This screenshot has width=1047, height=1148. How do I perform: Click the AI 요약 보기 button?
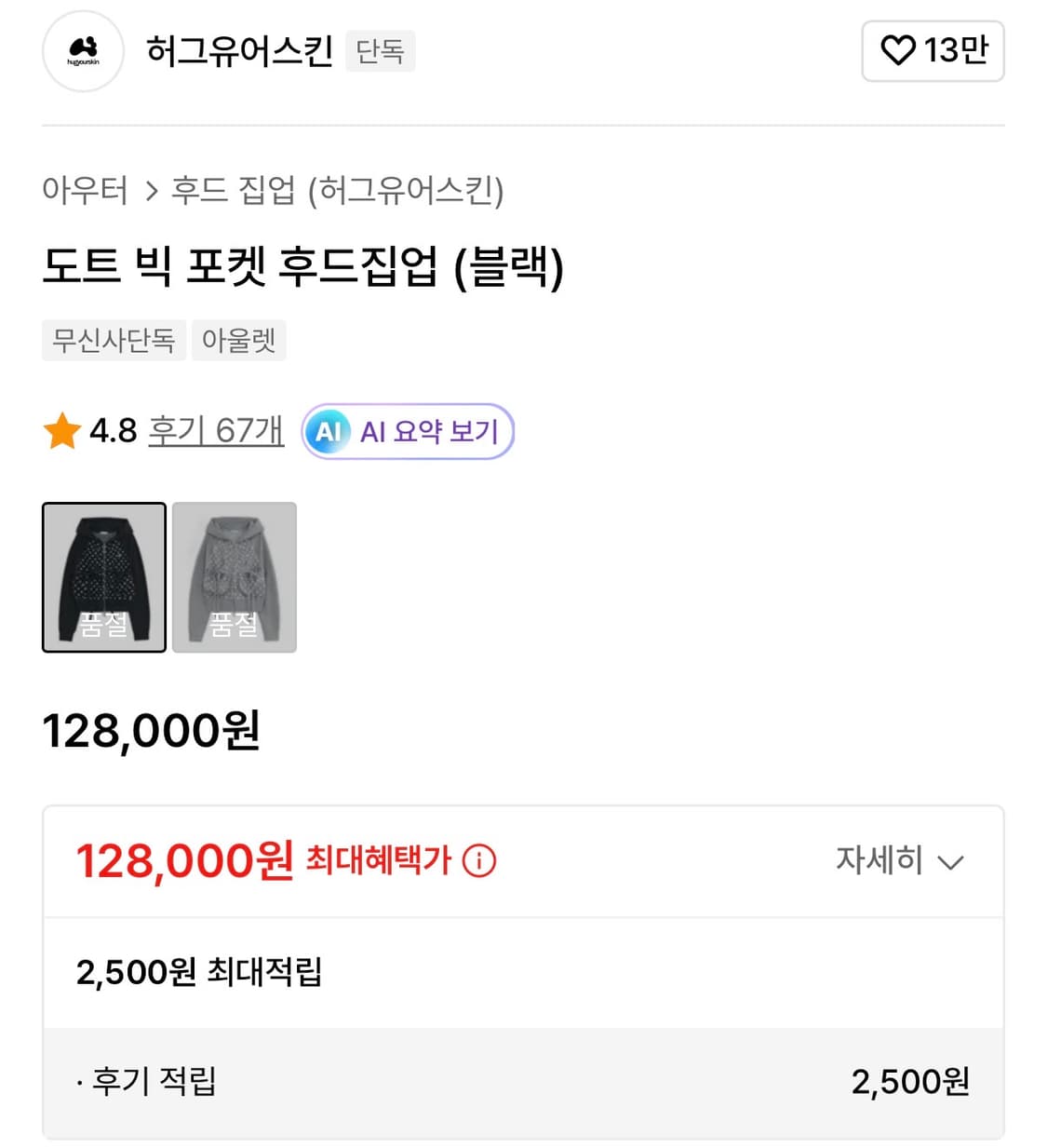428,430
